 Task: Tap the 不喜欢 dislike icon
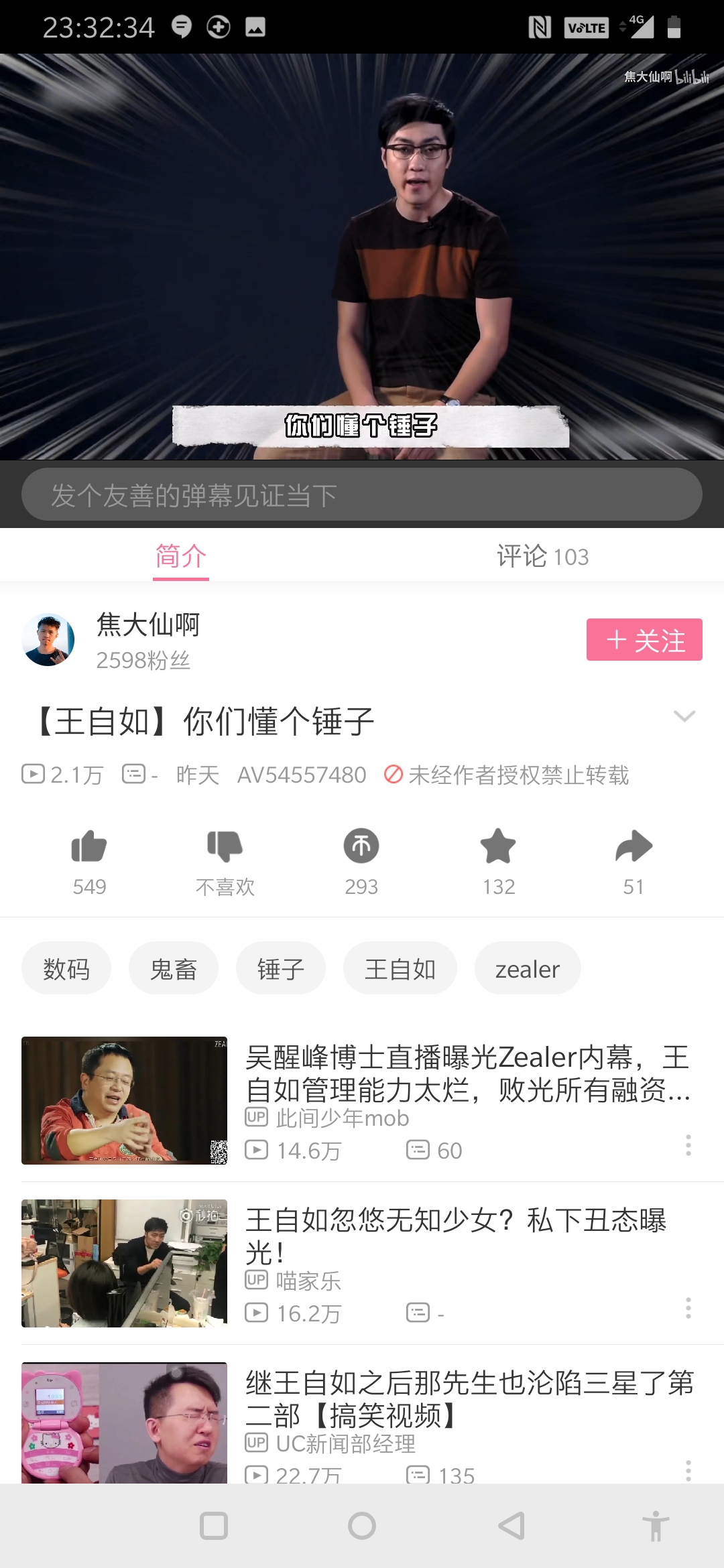click(225, 846)
